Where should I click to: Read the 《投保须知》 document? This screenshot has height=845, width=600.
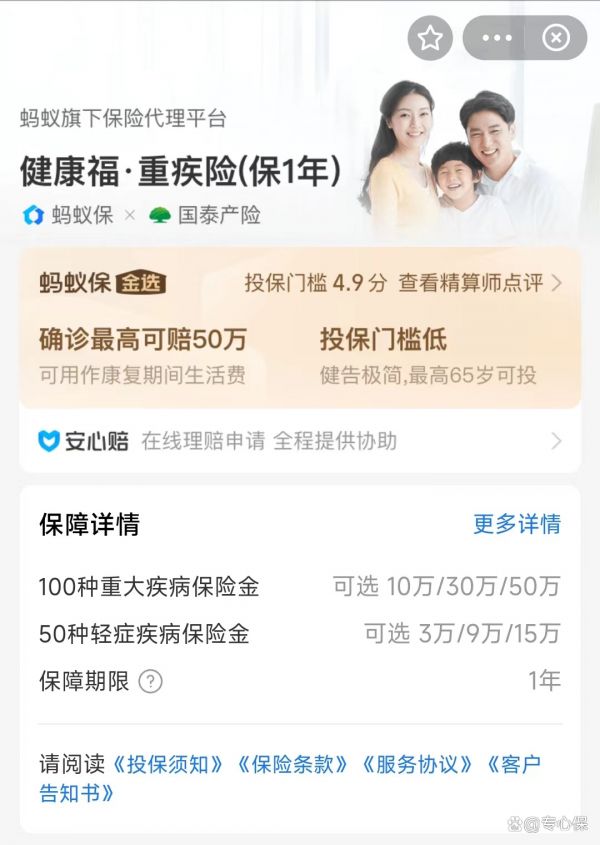pos(167,765)
